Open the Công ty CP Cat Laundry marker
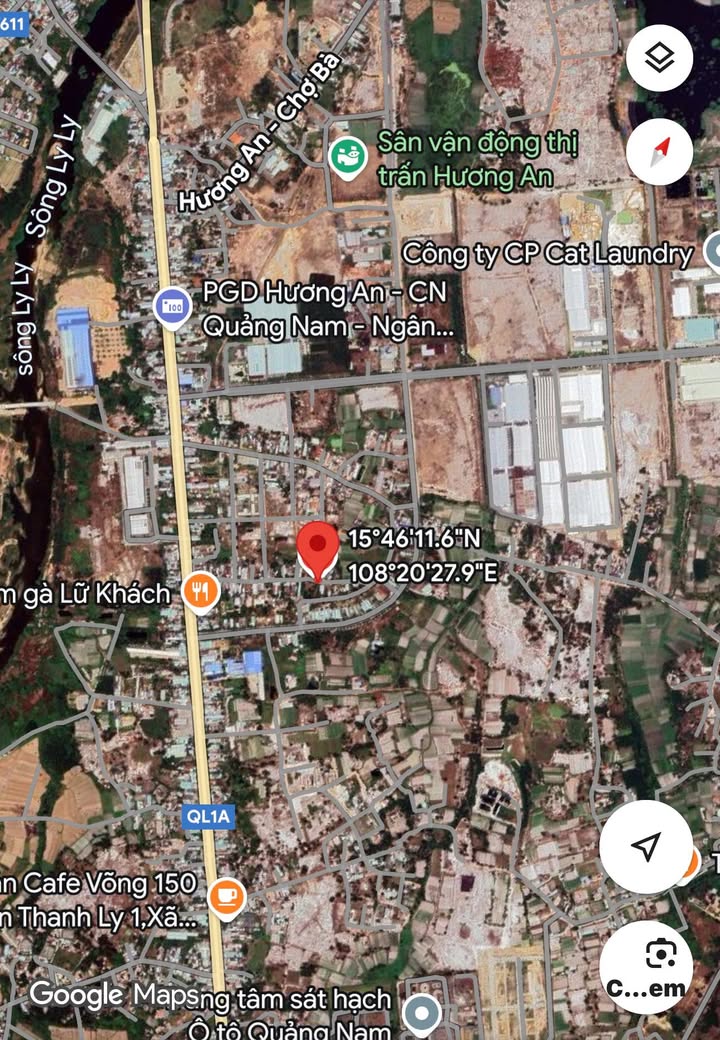The width and height of the screenshot is (720, 1040). point(712,253)
